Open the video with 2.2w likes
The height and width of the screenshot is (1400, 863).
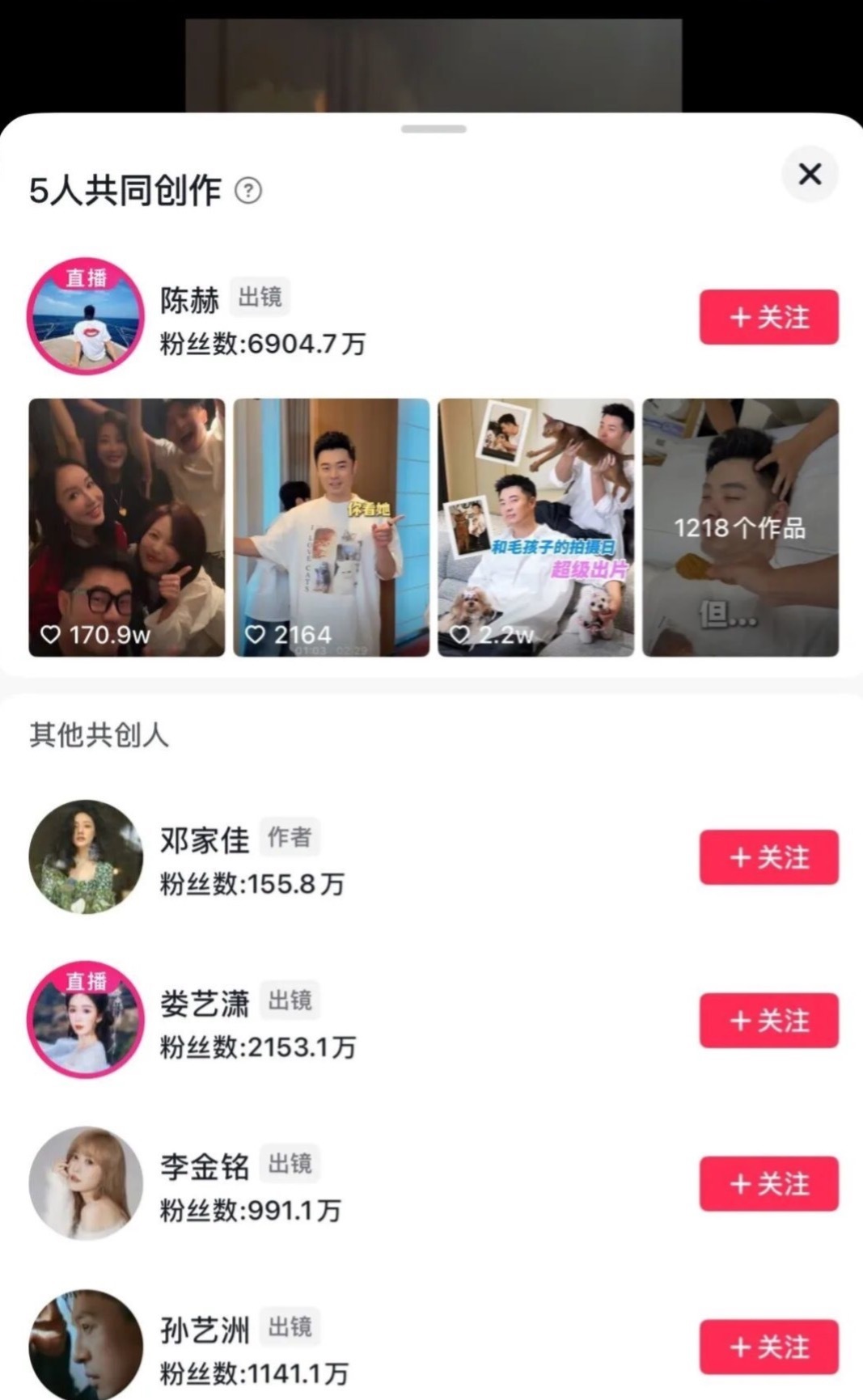[x=536, y=527]
